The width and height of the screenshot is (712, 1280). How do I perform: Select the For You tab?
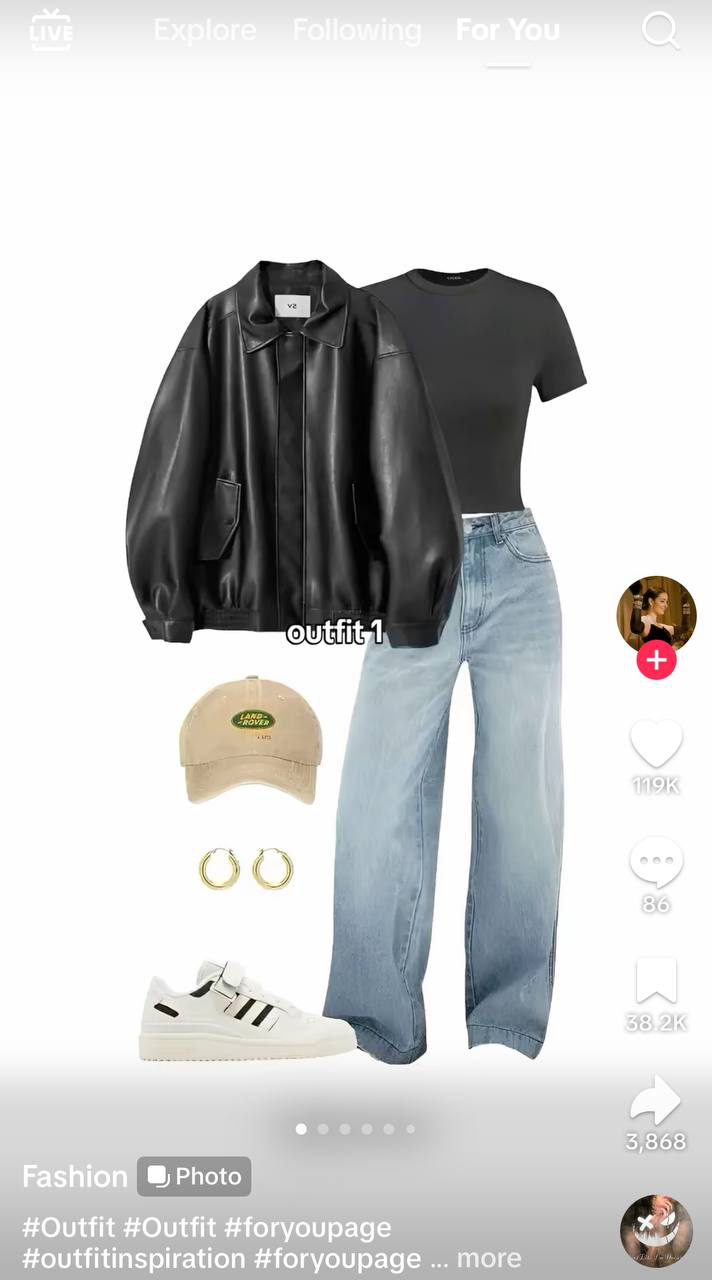point(507,31)
